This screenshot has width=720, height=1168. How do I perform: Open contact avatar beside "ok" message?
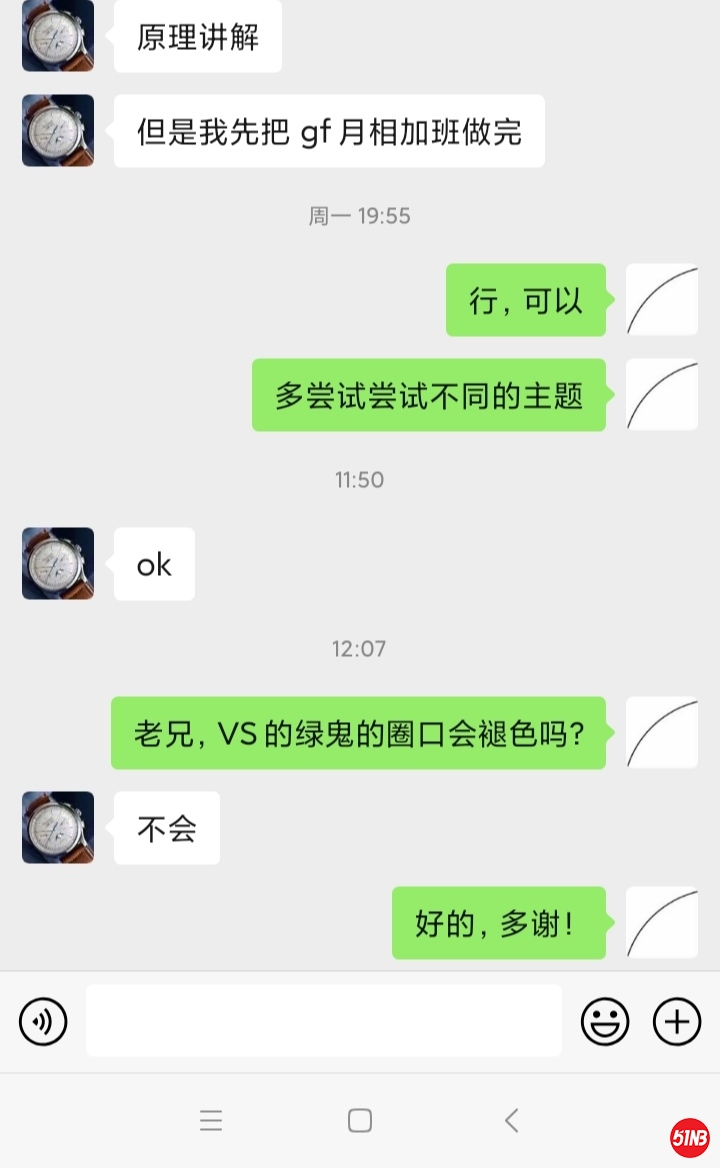point(58,564)
